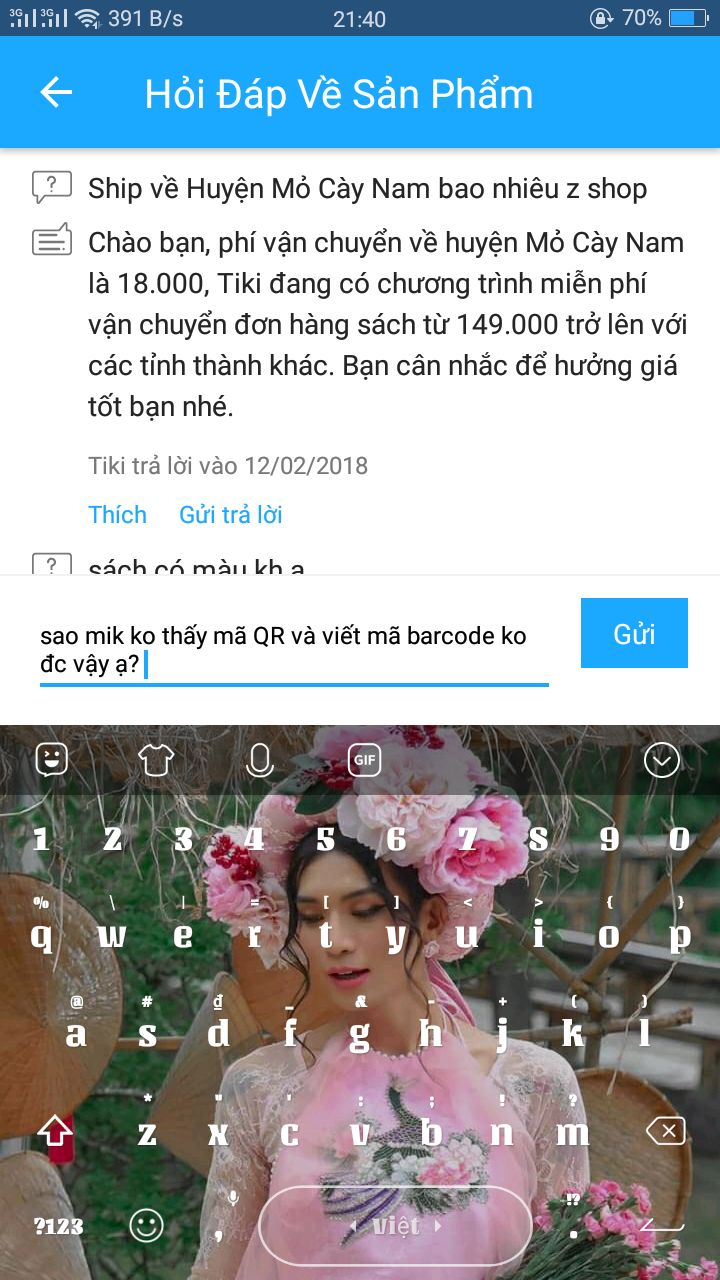Tap the backspace key
This screenshot has height=1280, width=720.
point(665,1131)
